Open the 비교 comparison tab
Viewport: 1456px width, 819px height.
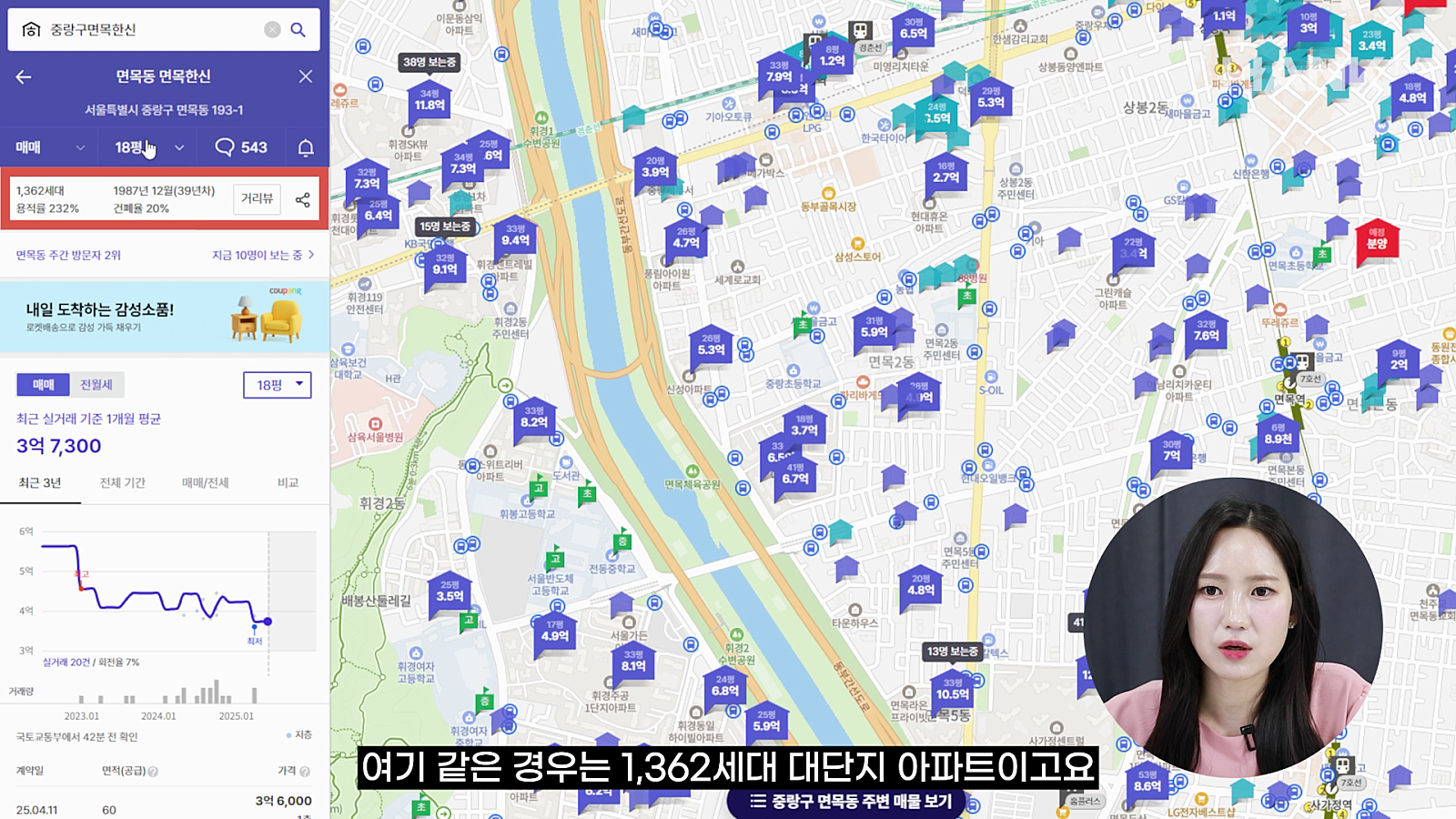288,483
